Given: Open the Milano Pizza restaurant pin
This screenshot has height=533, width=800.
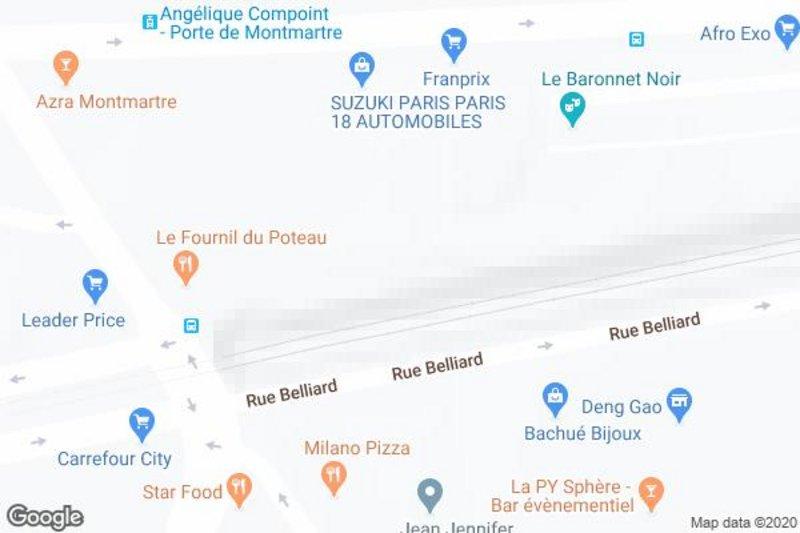Looking at the screenshot, I should pos(334,476).
